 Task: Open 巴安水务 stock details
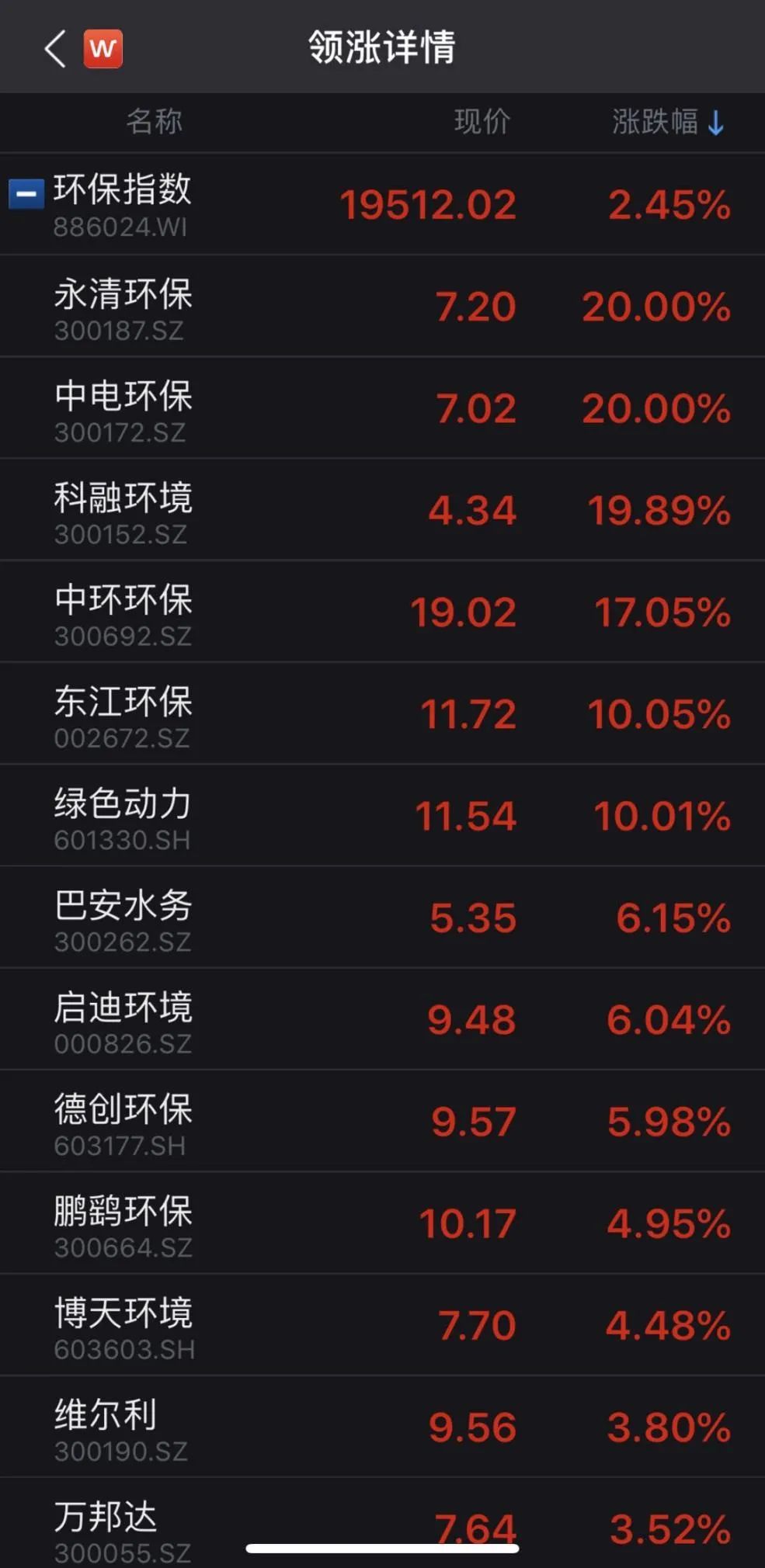(382, 918)
